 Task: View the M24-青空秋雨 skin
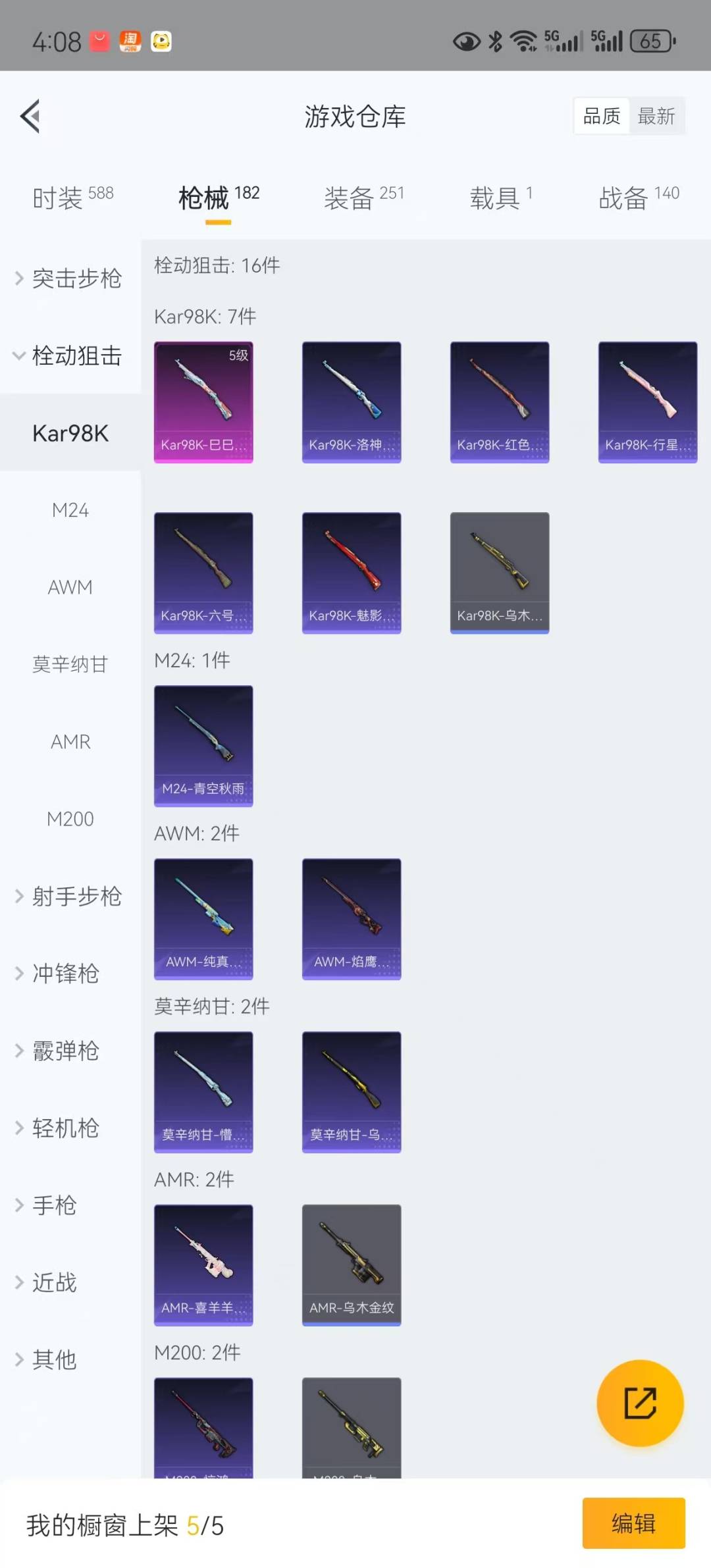click(203, 746)
